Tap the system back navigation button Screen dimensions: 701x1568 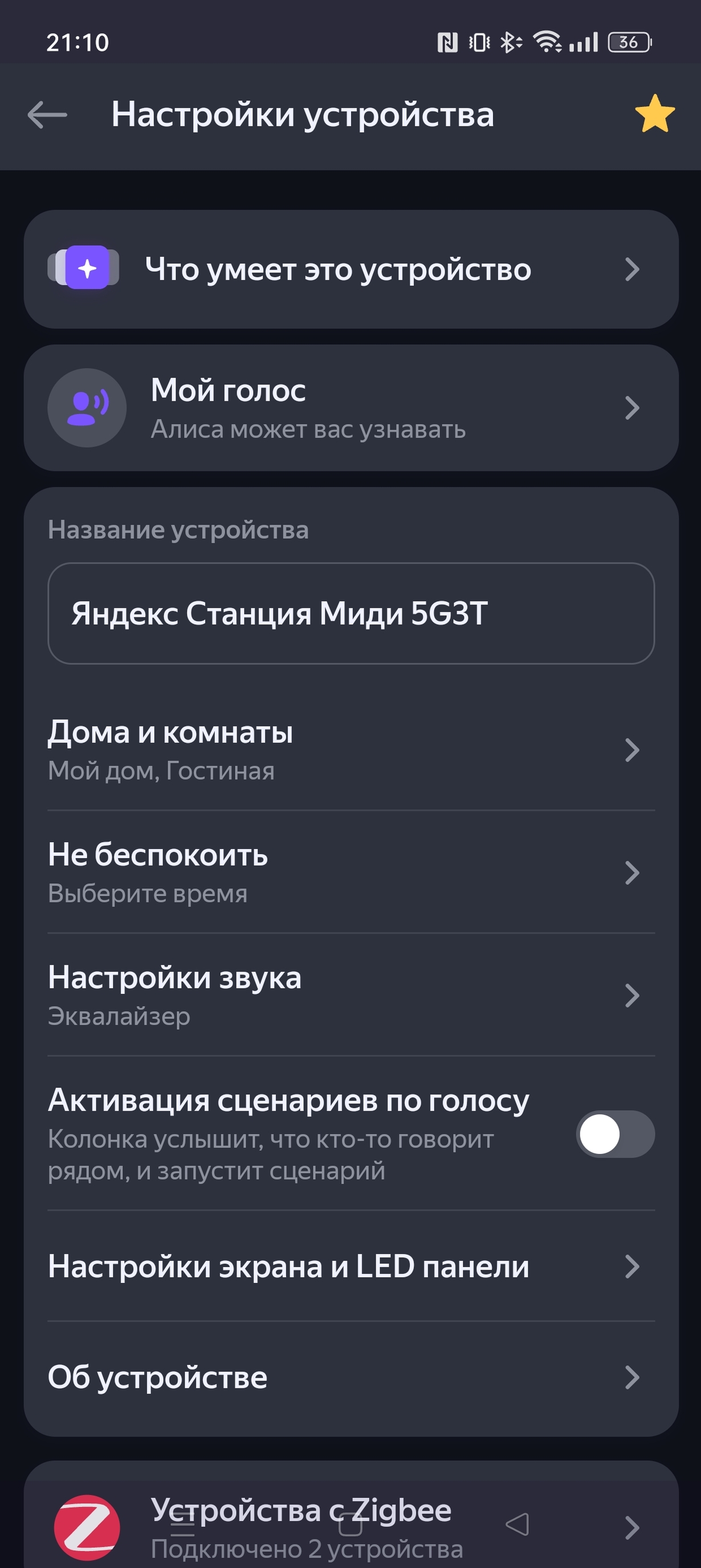[517, 1524]
